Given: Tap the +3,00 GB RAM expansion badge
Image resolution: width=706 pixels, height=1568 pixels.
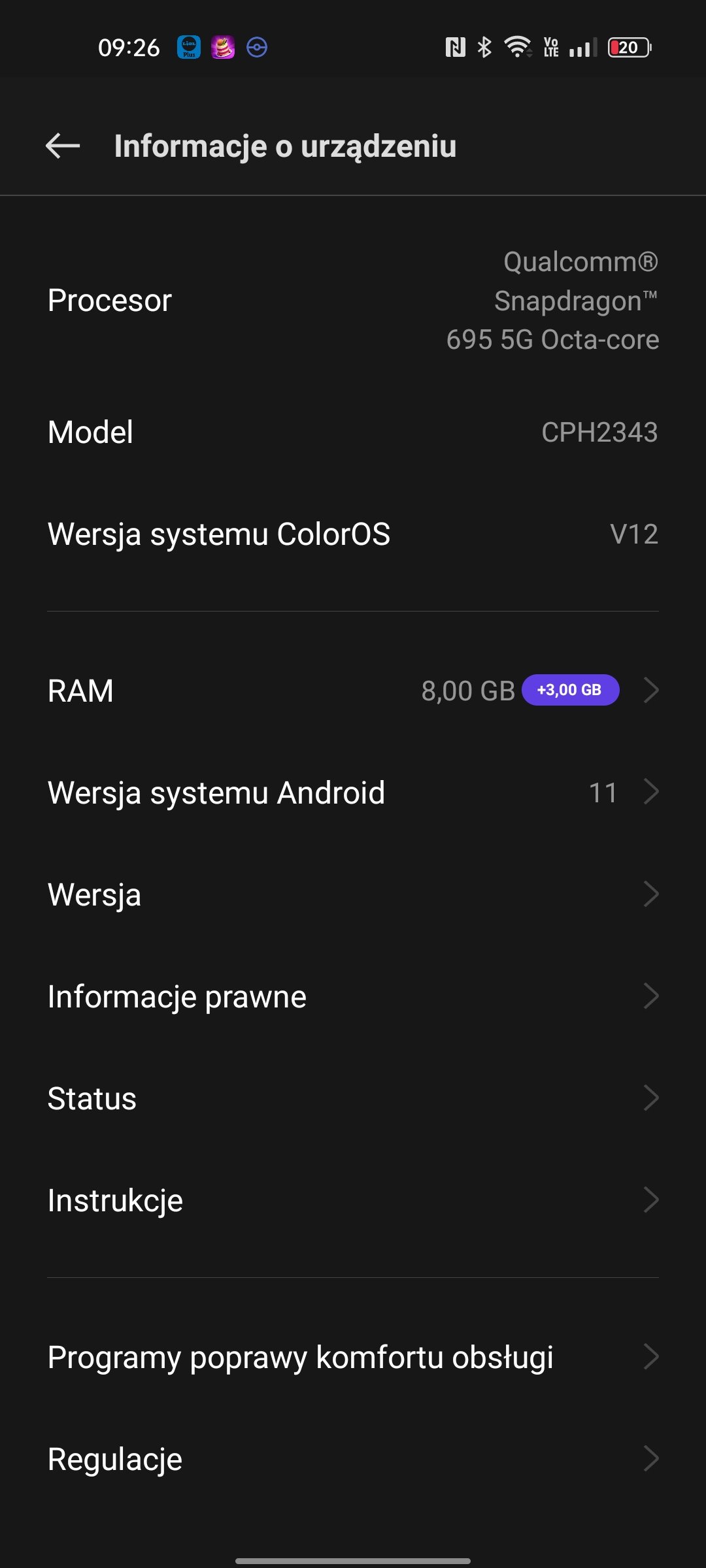Looking at the screenshot, I should coord(570,690).
